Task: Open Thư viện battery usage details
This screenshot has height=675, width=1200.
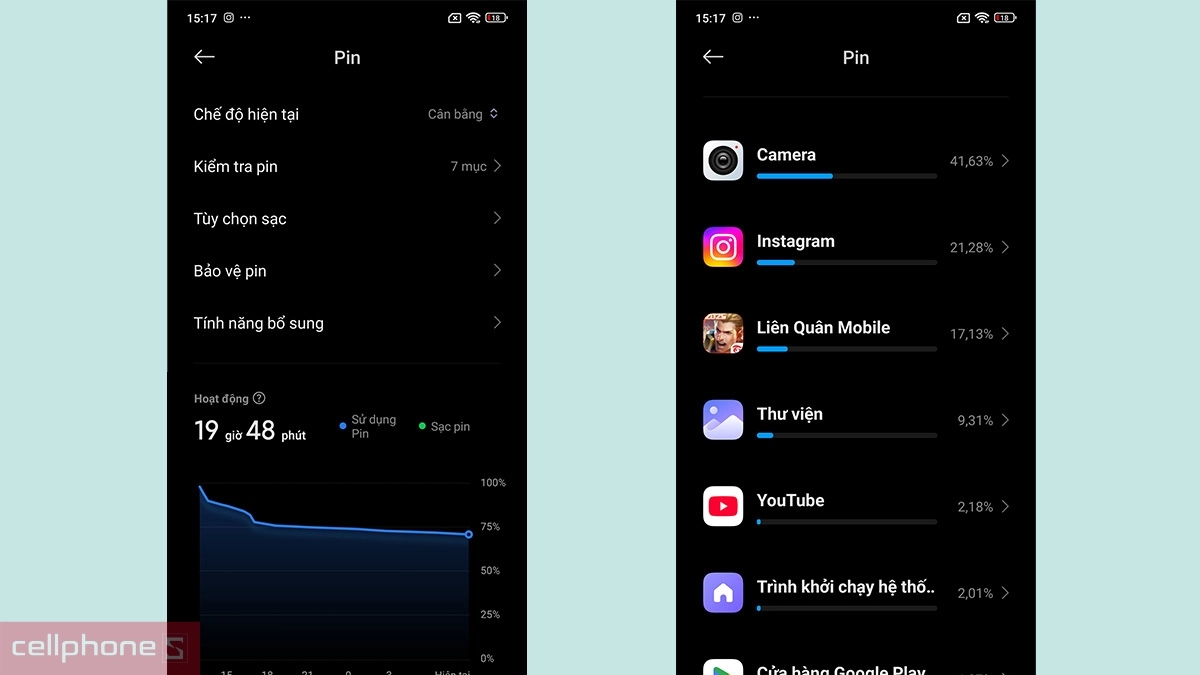Action: point(855,420)
